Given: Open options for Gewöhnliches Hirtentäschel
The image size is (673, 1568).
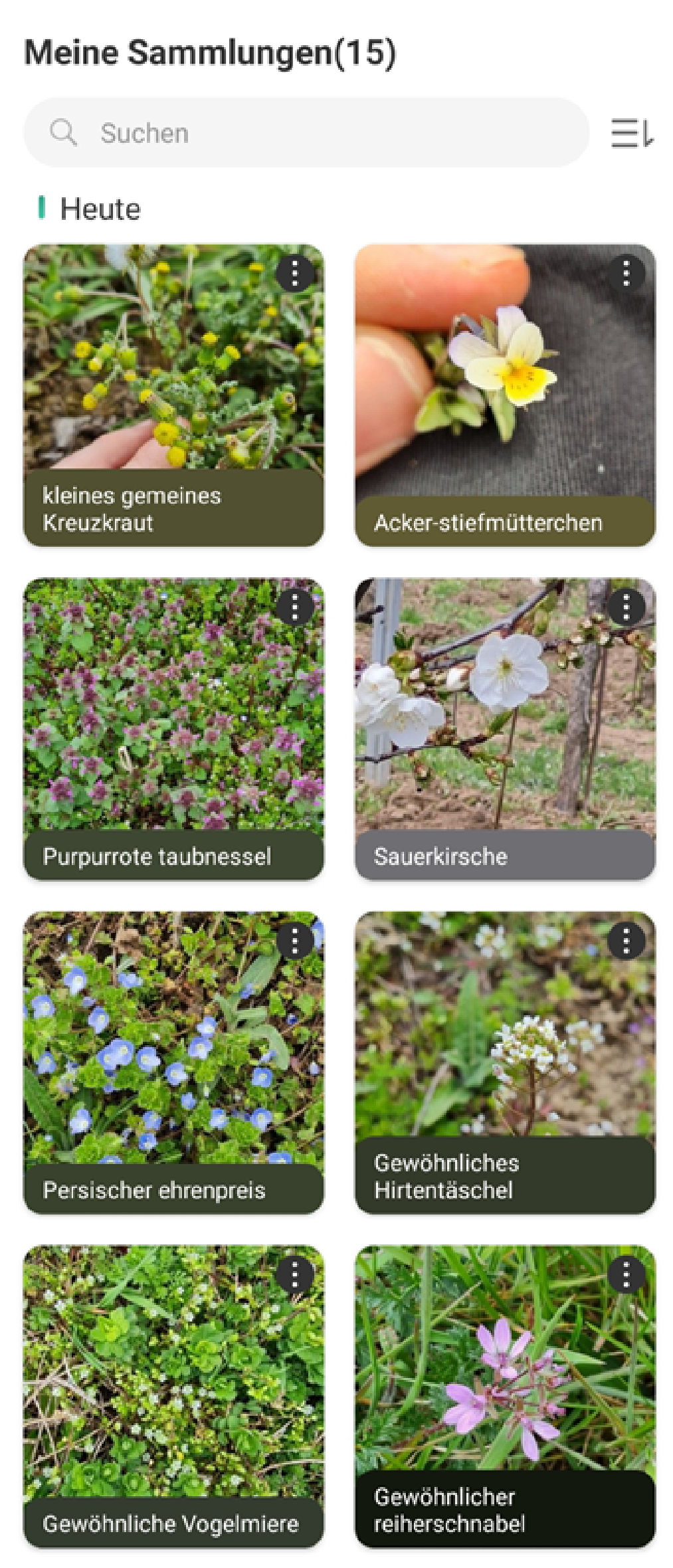Looking at the screenshot, I should [x=626, y=941].
